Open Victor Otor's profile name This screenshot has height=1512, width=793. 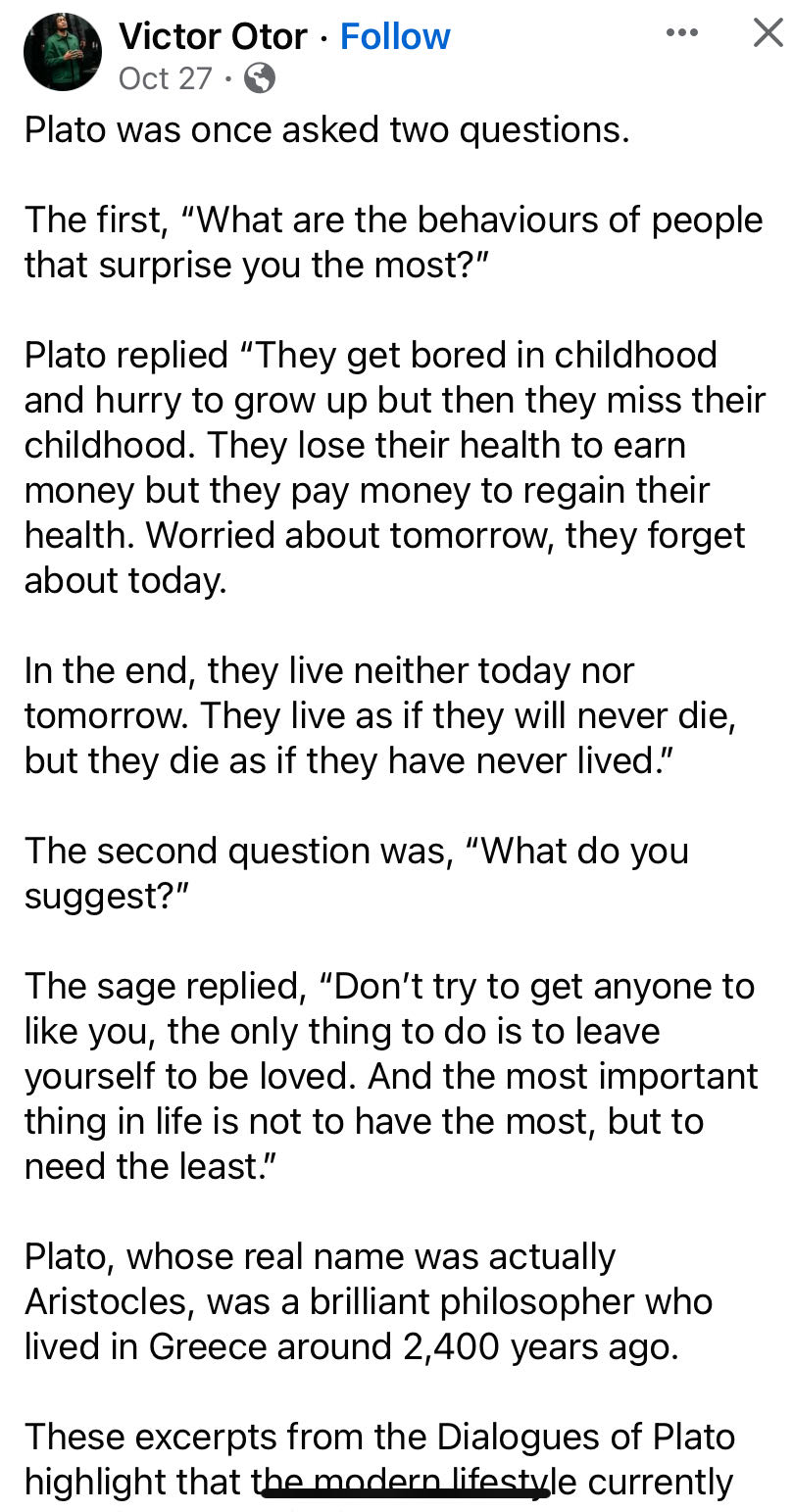click(x=213, y=36)
